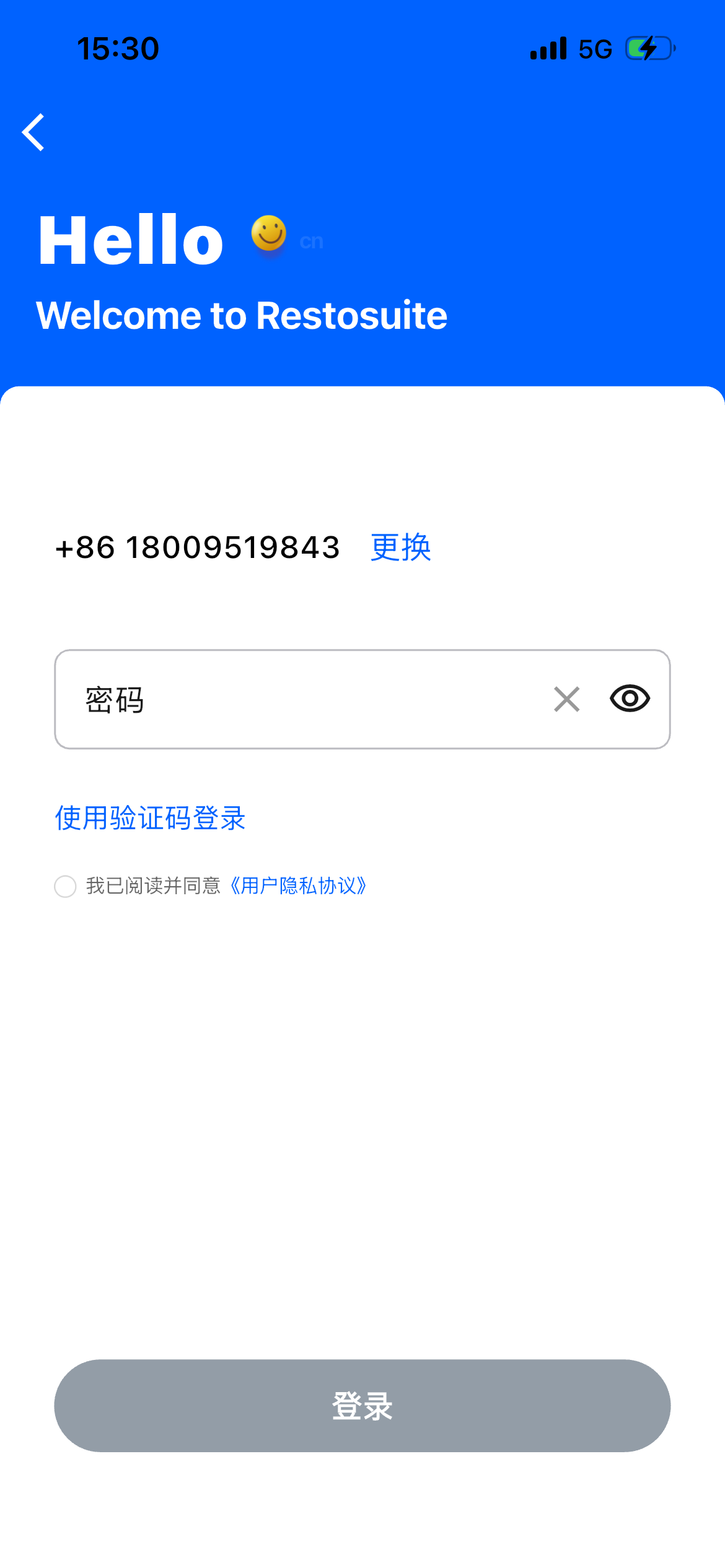Switch to 使用验证码登录 login
The width and height of the screenshot is (725, 1568).
150,818
